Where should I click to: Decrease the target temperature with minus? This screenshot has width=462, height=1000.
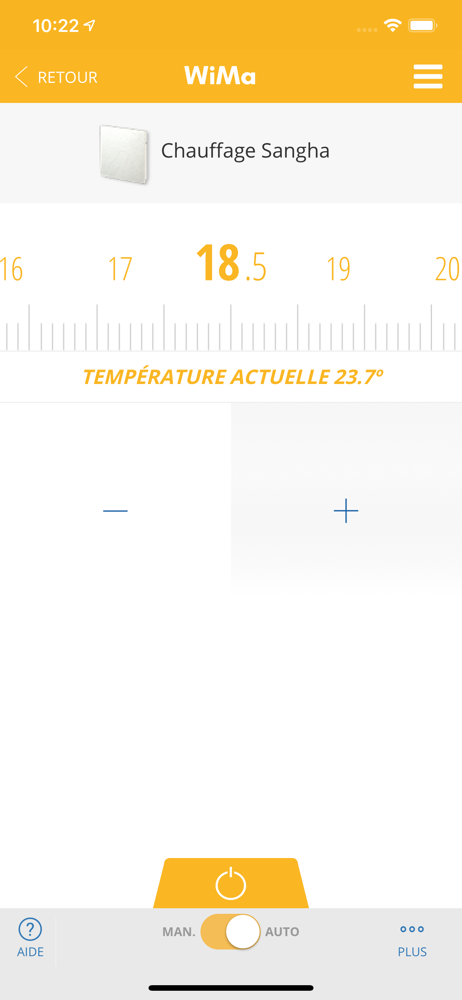(x=115, y=511)
